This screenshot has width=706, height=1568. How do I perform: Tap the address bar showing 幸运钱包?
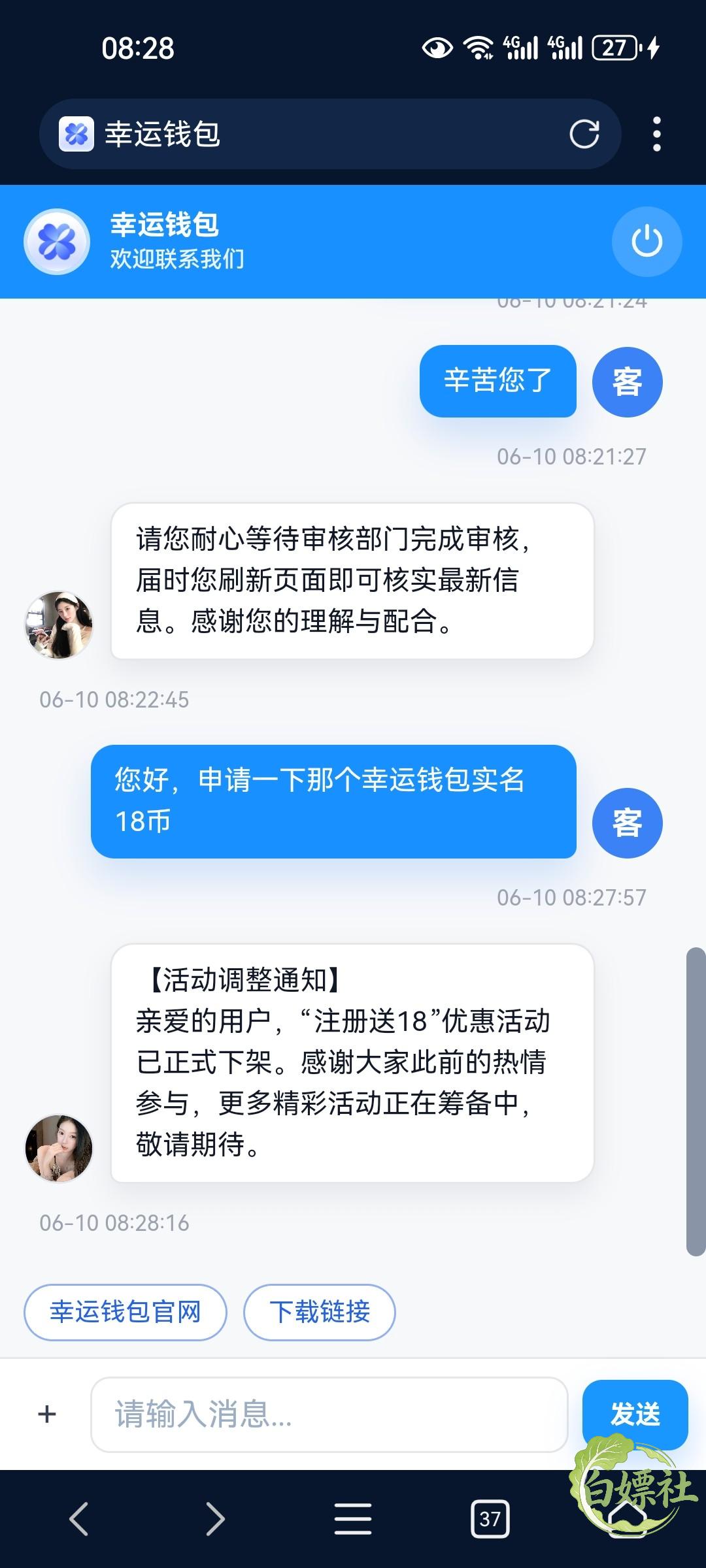tap(301, 135)
